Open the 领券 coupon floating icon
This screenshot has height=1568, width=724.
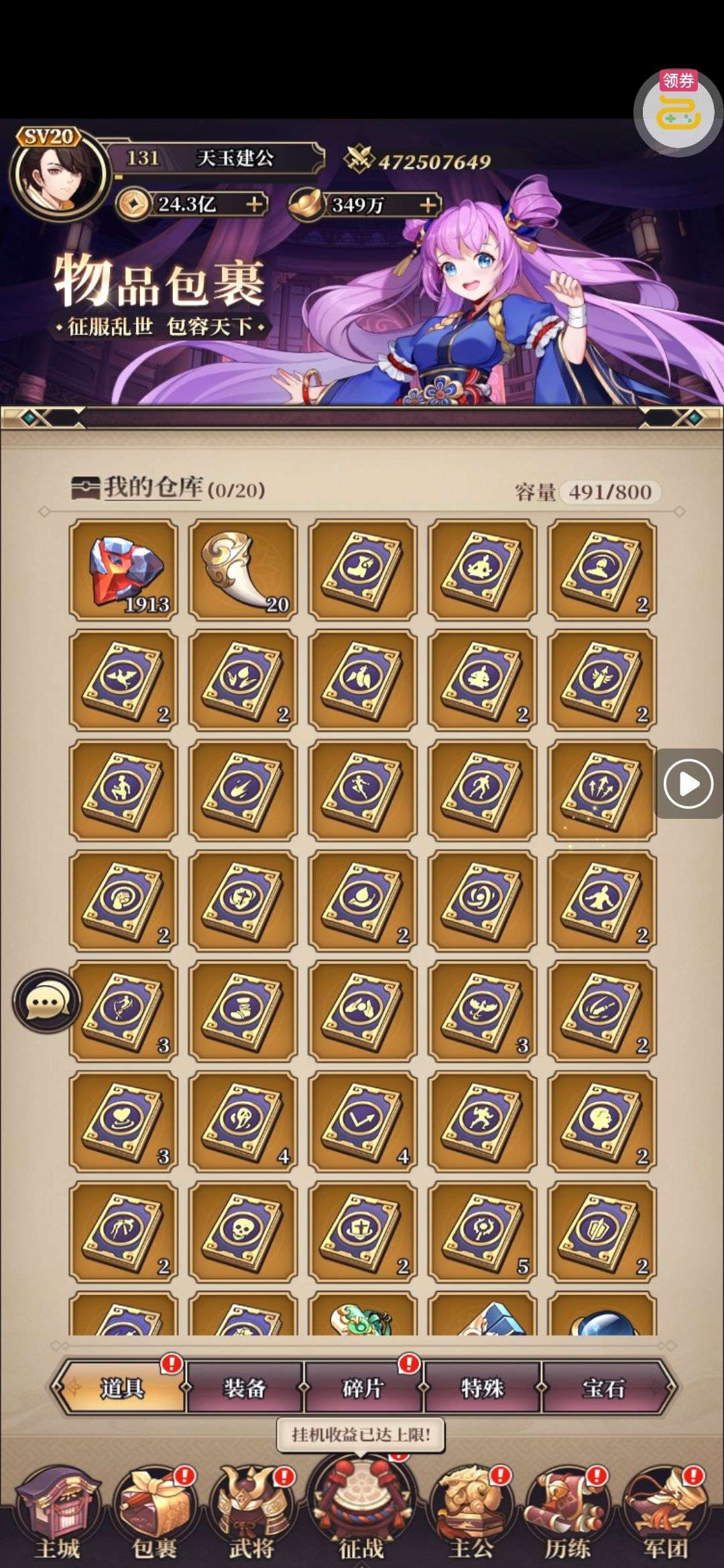pyautogui.click(x=678, y=111)
